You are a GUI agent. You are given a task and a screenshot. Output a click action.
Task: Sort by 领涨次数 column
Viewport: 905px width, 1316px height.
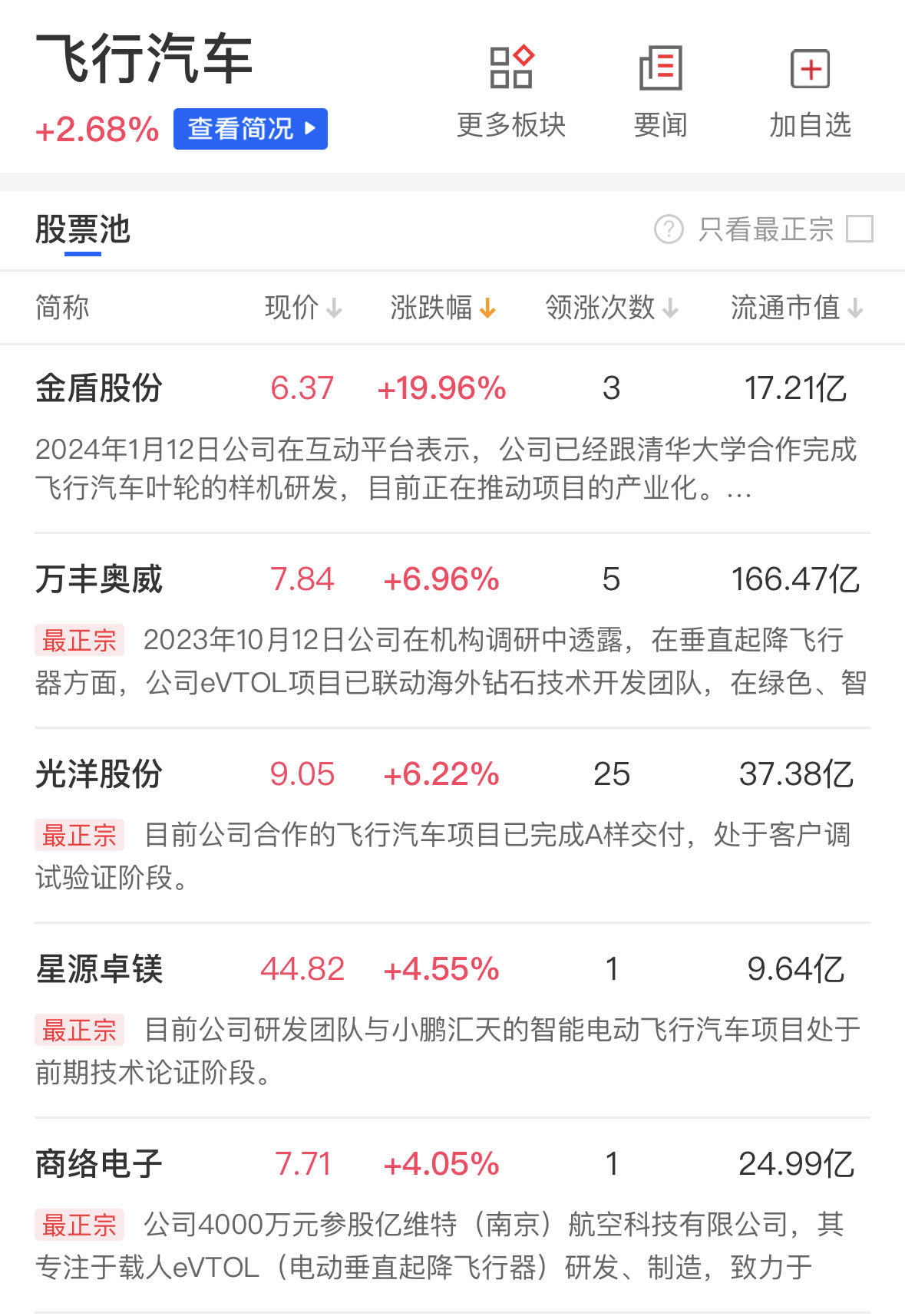point(611,308)
